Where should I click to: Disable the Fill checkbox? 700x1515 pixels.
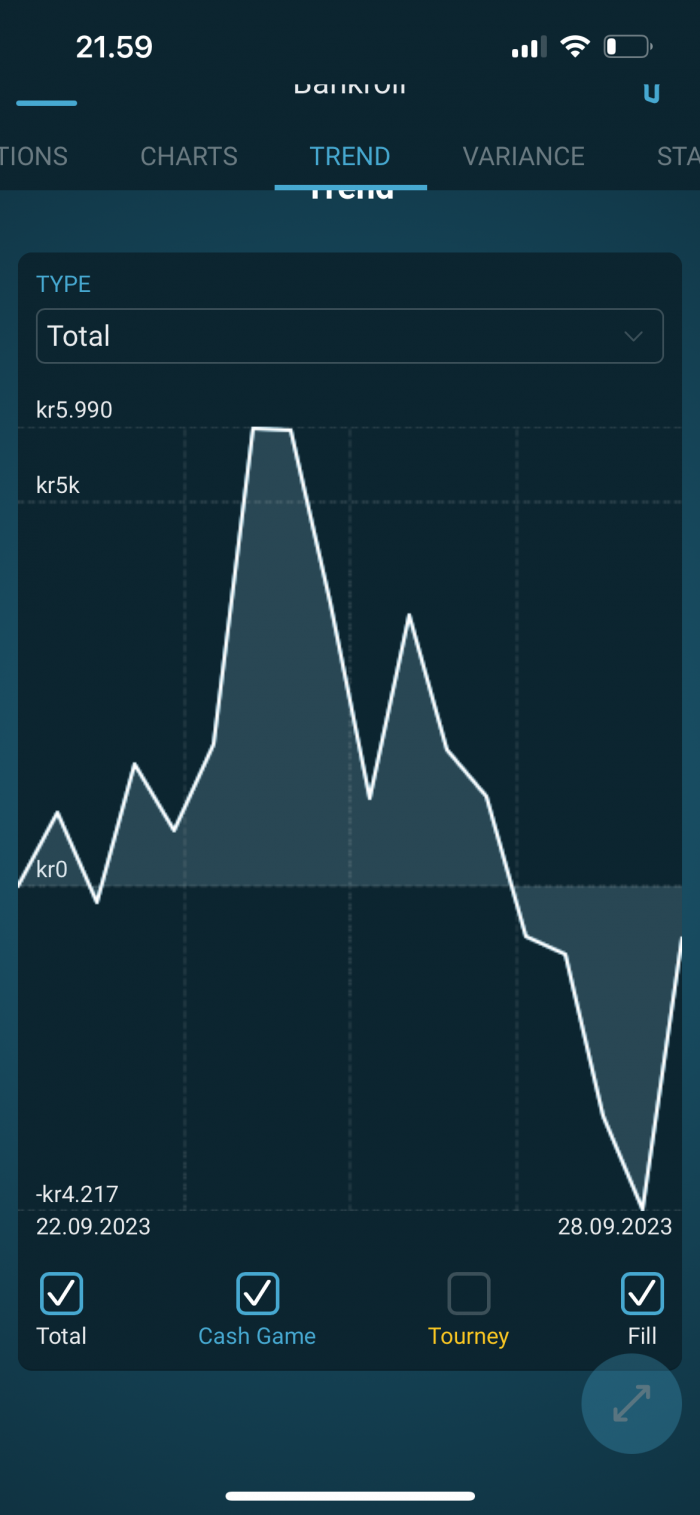[642, 1294]
